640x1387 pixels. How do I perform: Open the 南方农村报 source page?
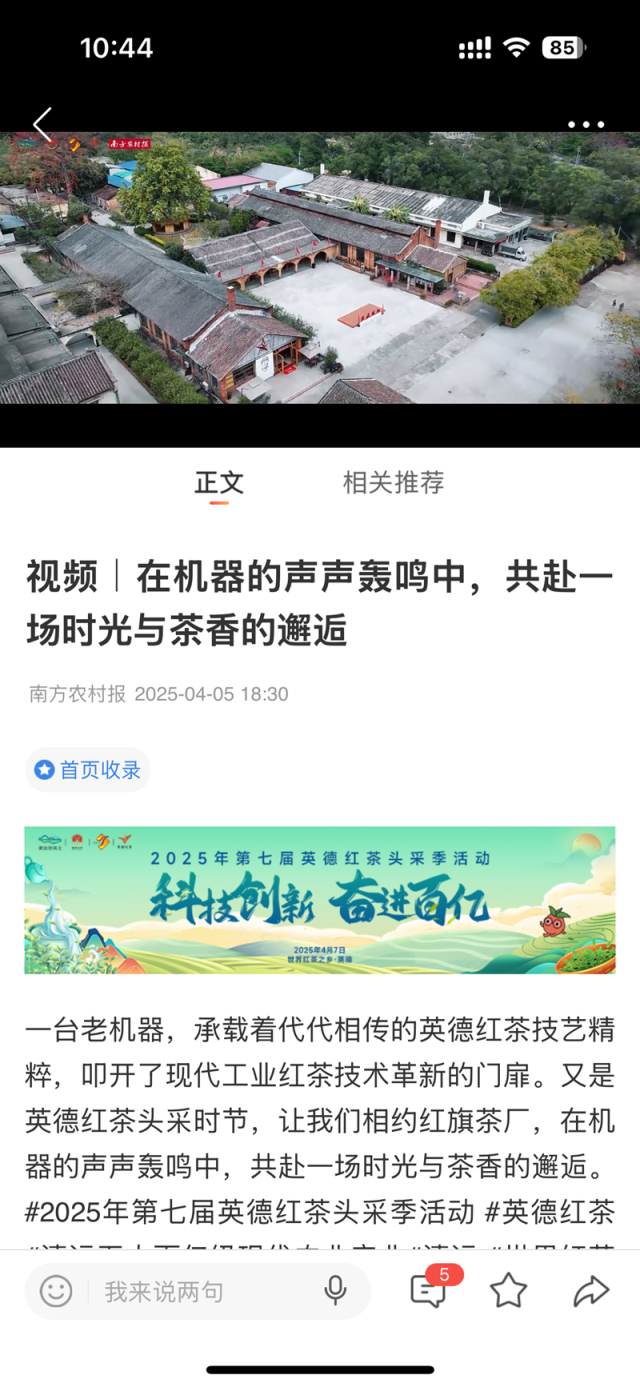78,694
